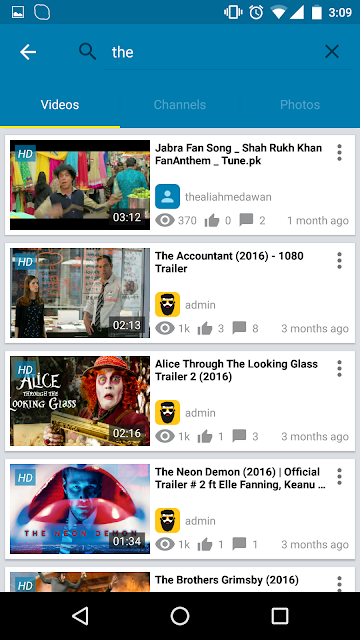360x640 pixels.
Task: Open overflow menu for Alice trailer
Action: point(339,369)
